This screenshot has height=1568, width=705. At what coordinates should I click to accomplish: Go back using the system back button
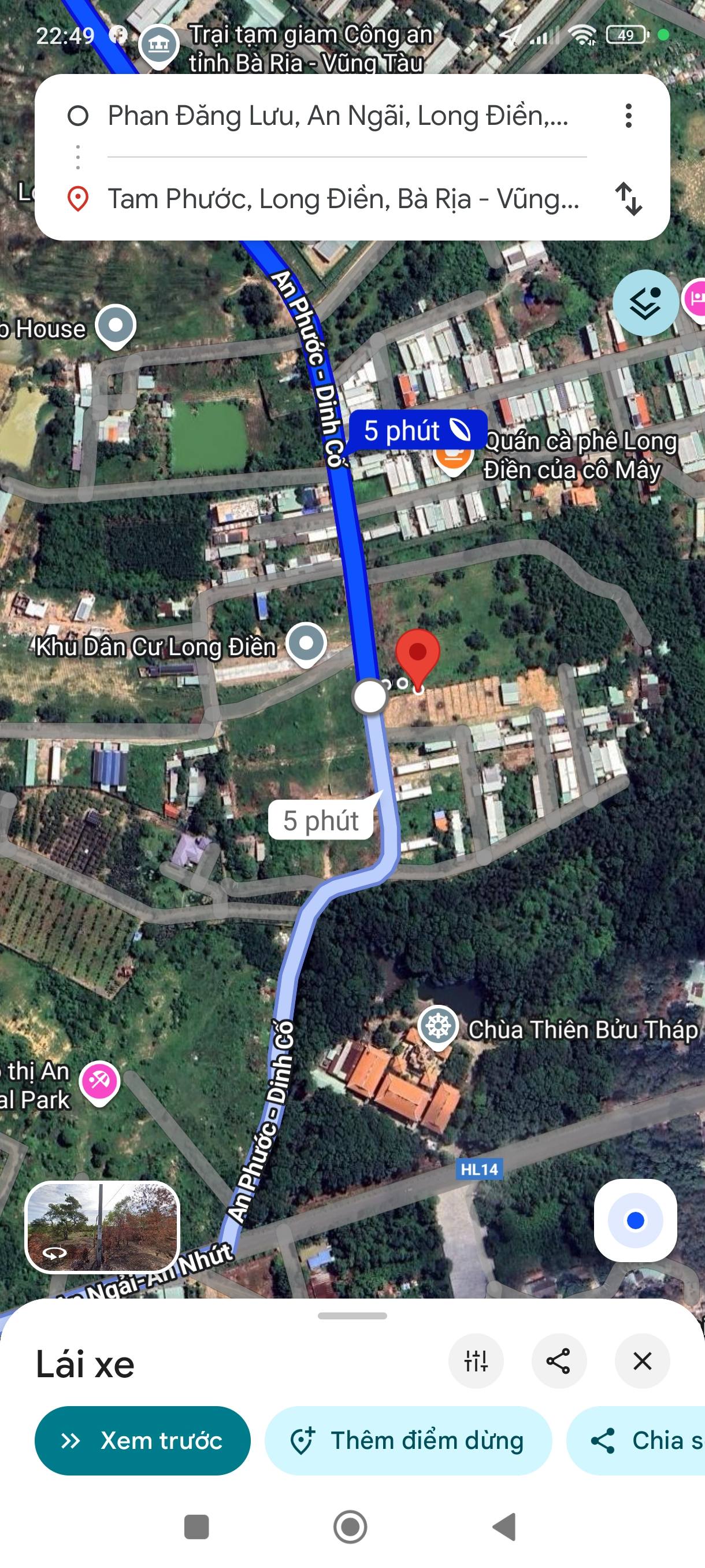coord(504,1526)
